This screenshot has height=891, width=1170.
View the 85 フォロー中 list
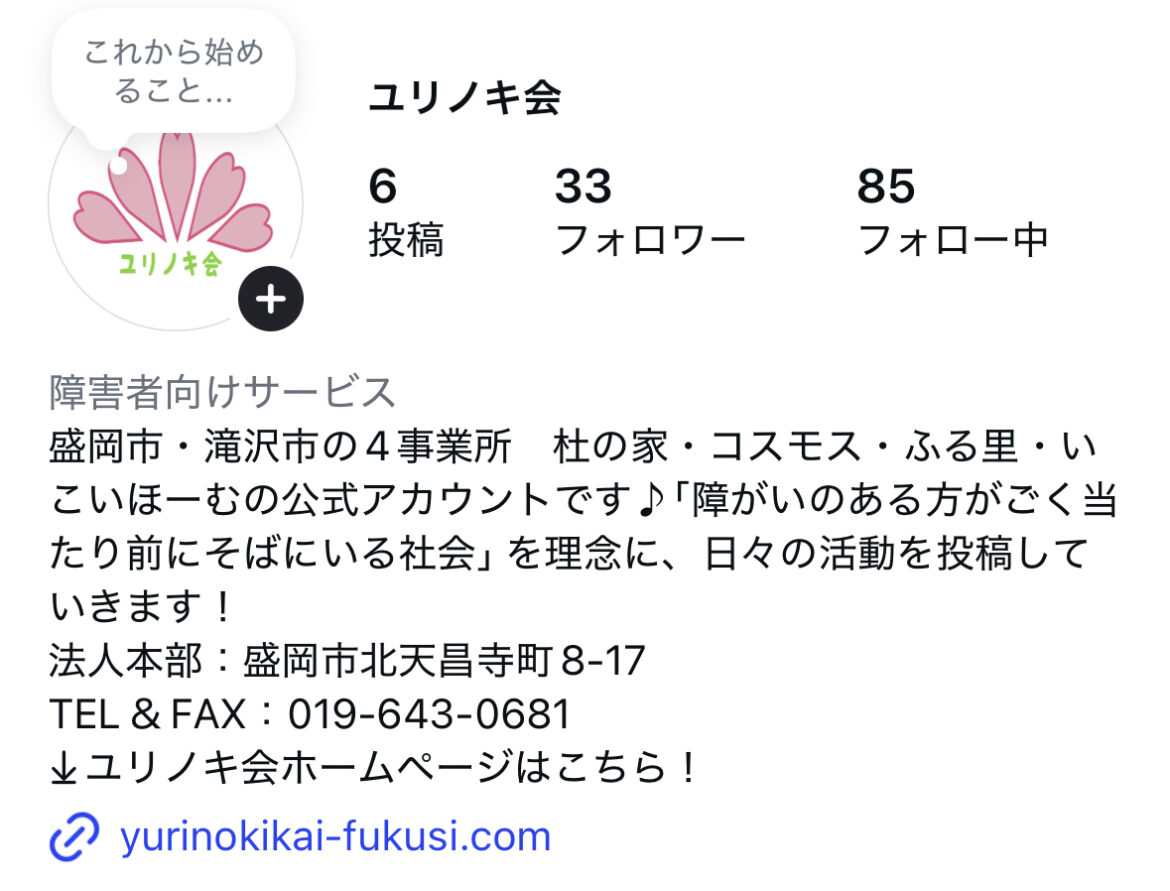click(x=952, y=213)
